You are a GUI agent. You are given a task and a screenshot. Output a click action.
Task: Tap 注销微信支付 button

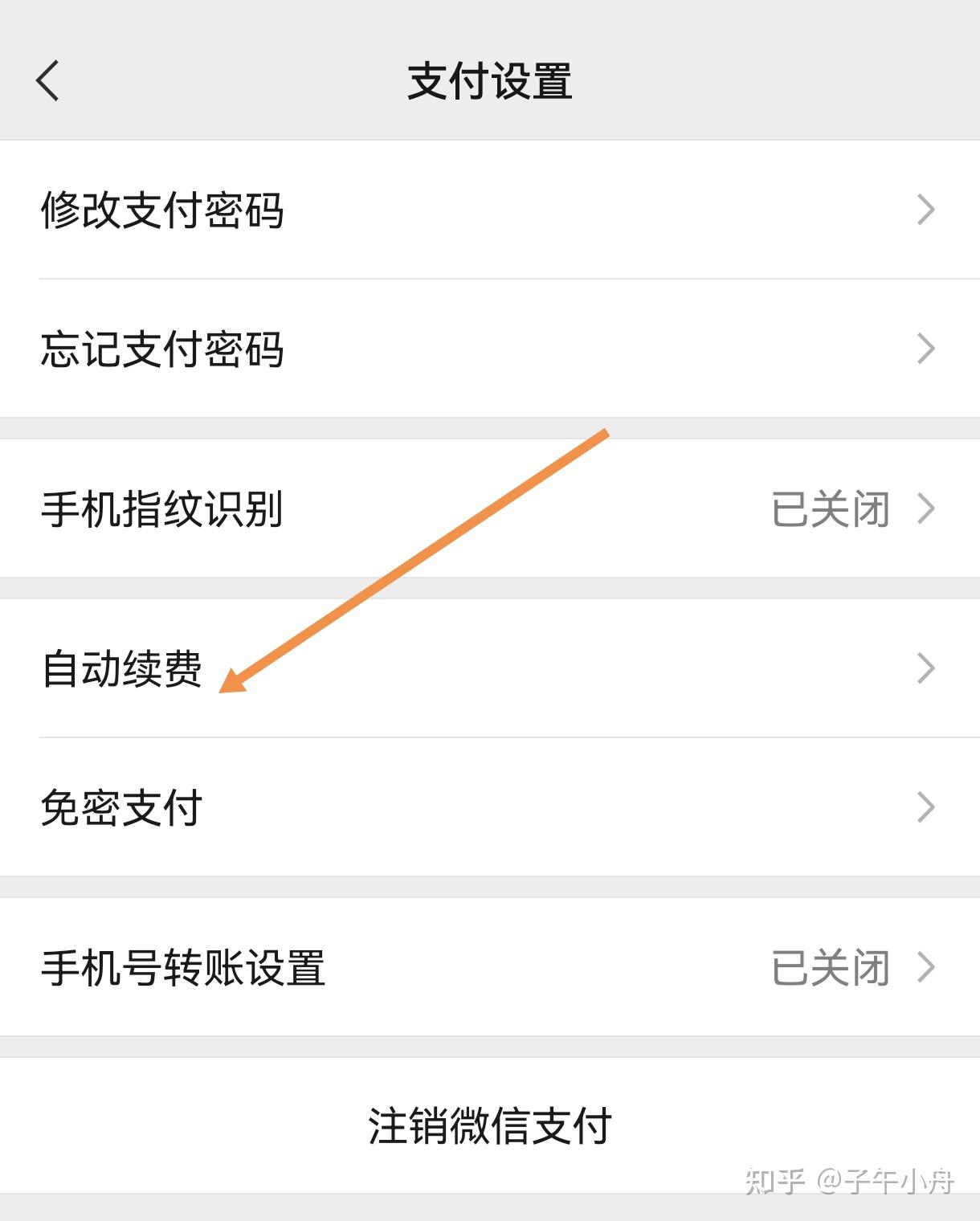(490, 1125)
